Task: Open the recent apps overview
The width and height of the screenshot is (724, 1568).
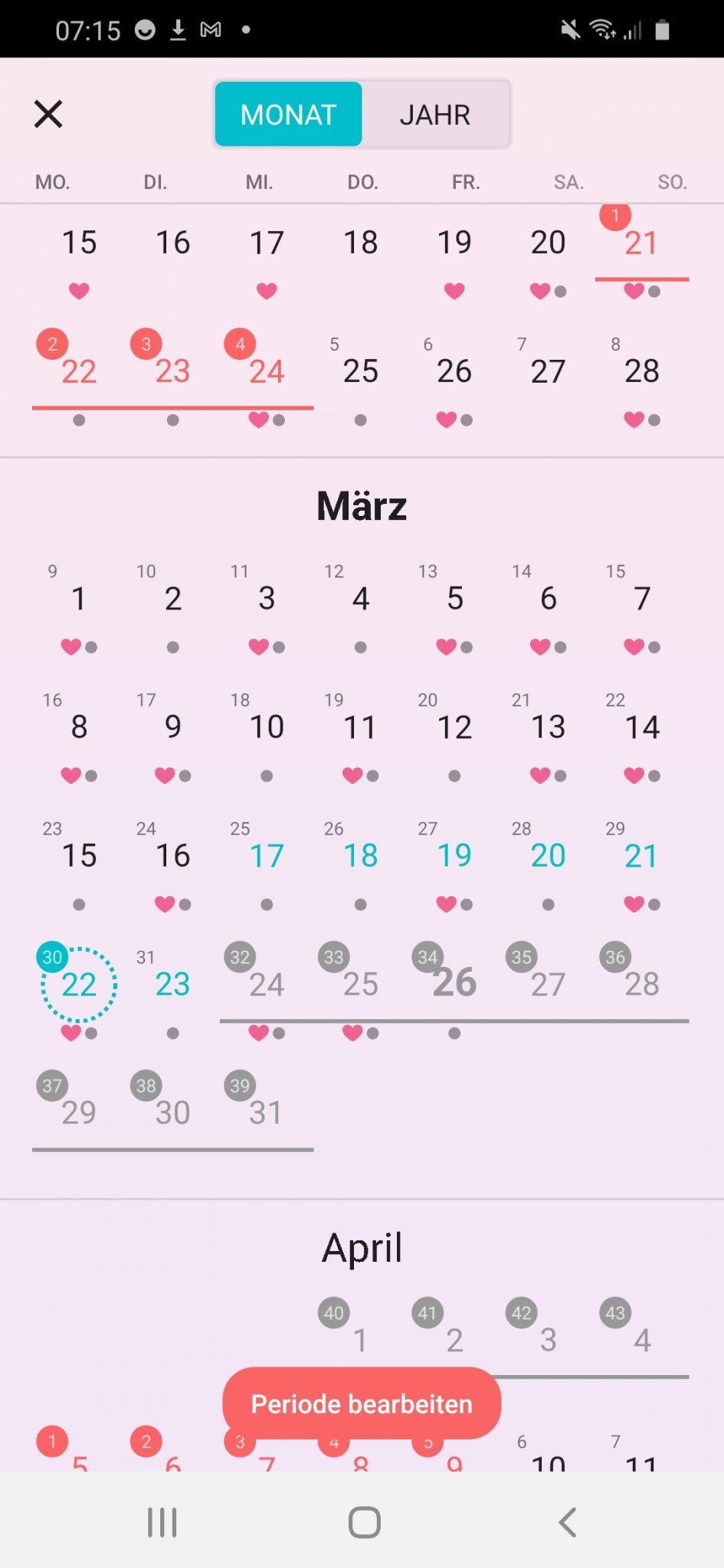Action: (162, 1522)
